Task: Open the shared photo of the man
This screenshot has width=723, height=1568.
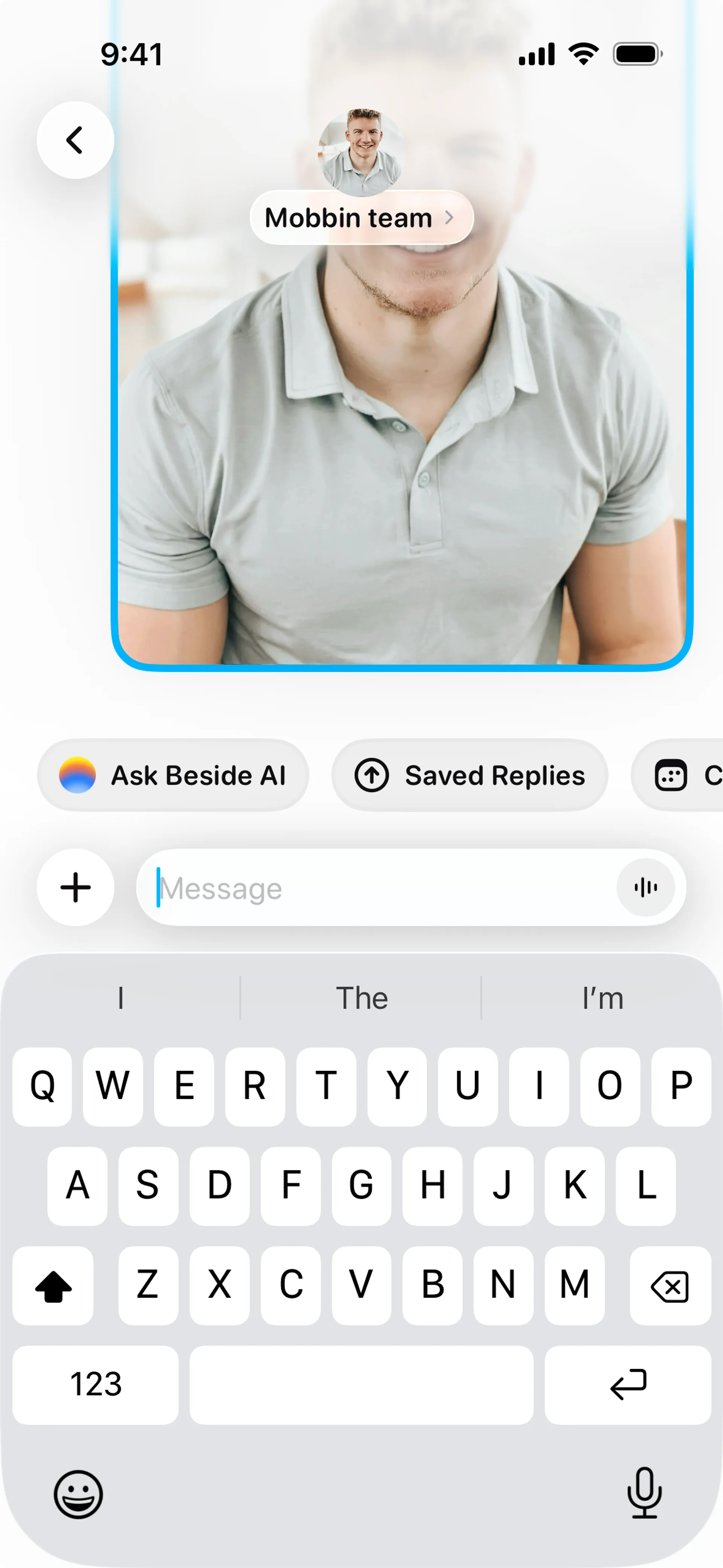Action: tap(402, 457)
